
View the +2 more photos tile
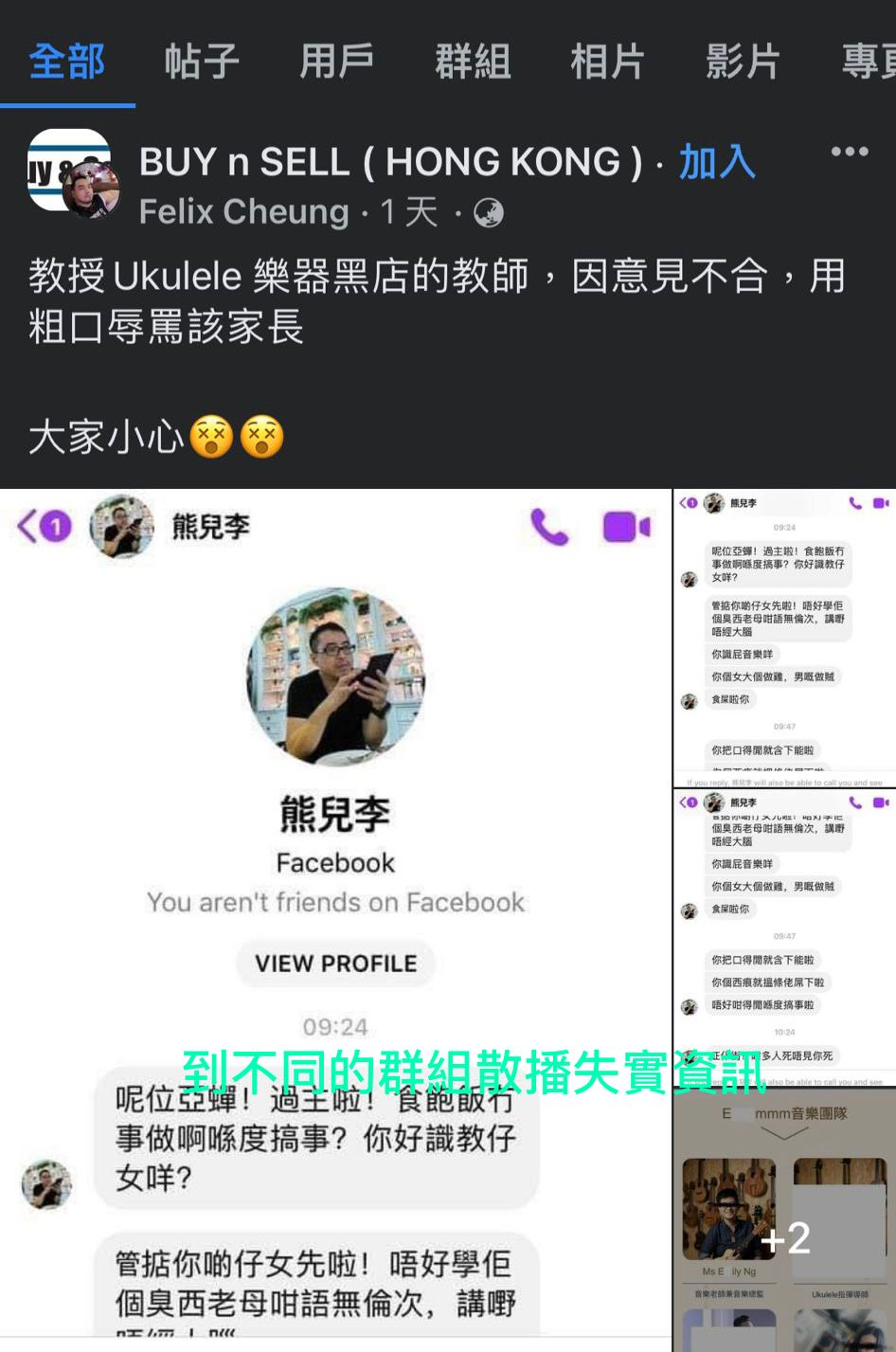pyautogui.click(x=784, y=1222)
